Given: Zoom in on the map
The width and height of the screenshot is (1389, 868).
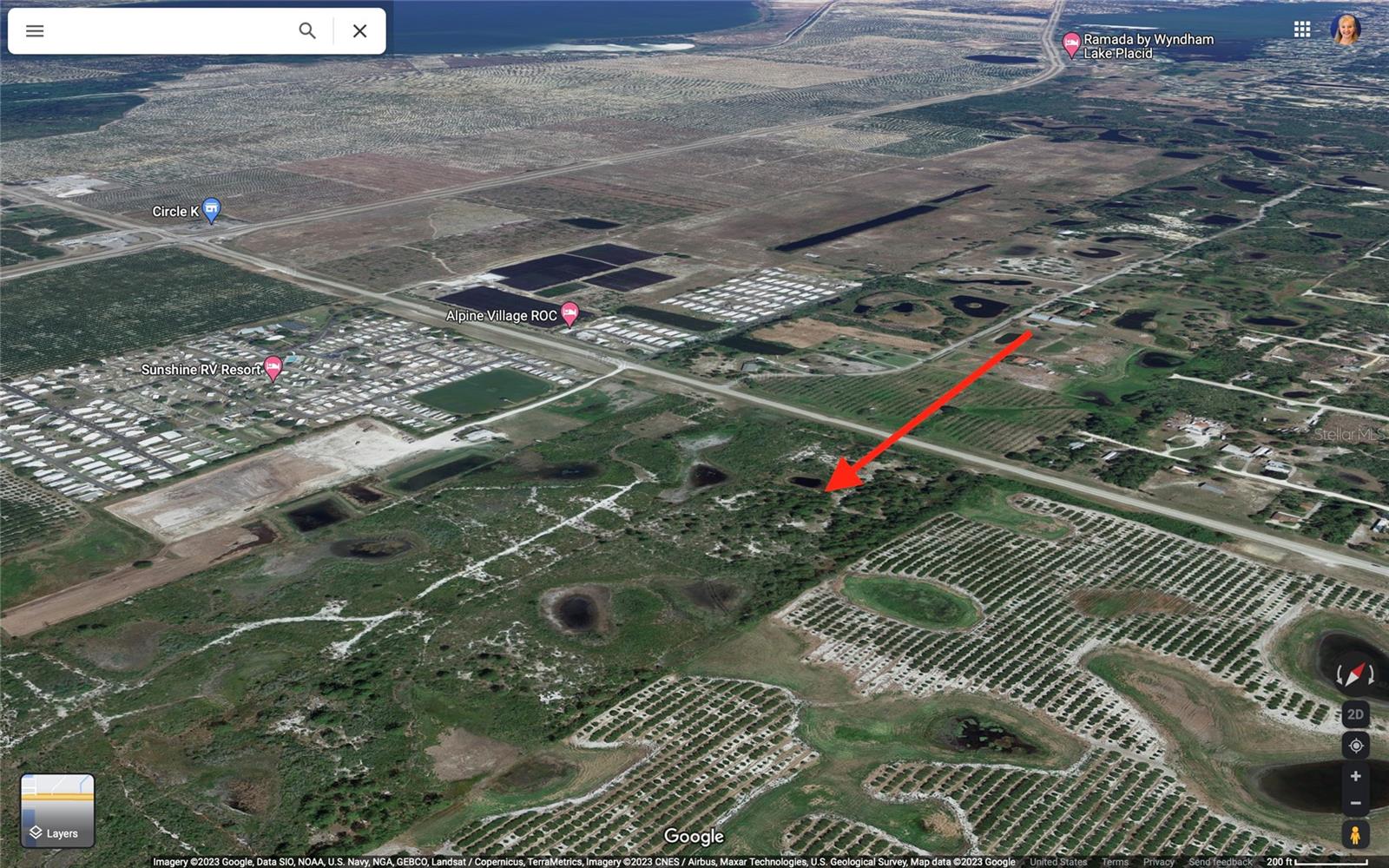Looking at the screenshot, I should 1355,776.
